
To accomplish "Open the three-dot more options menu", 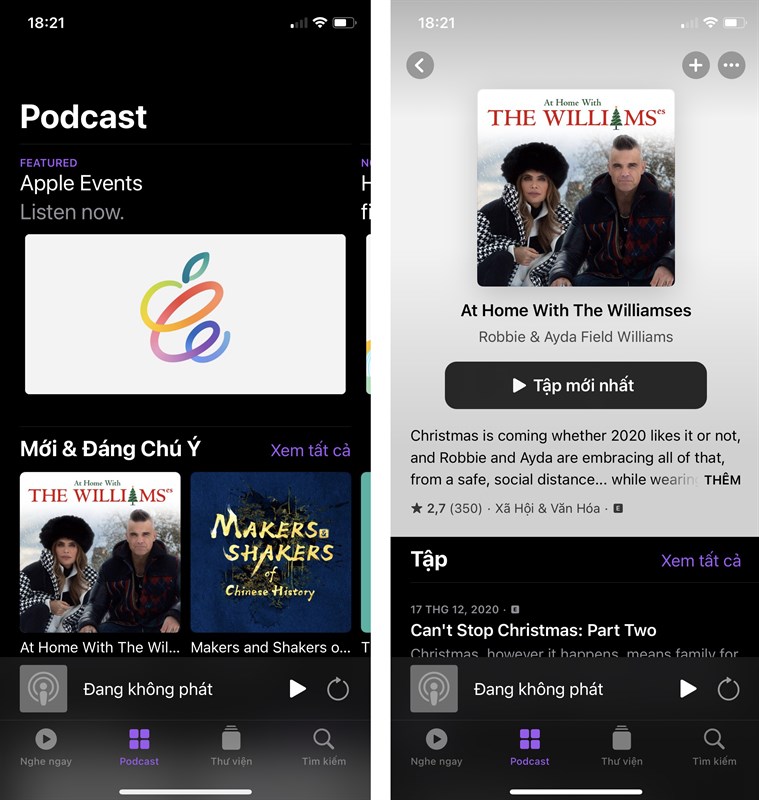I will [732, 65].
